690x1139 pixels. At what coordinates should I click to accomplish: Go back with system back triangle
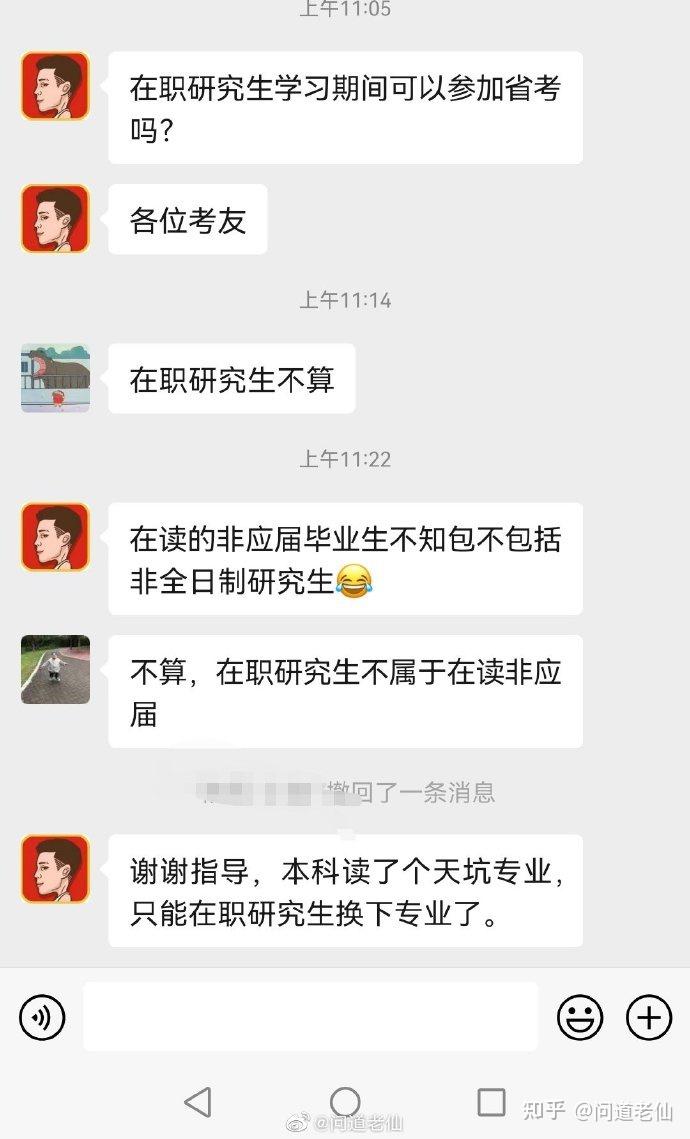click(x=198, y=1102)
